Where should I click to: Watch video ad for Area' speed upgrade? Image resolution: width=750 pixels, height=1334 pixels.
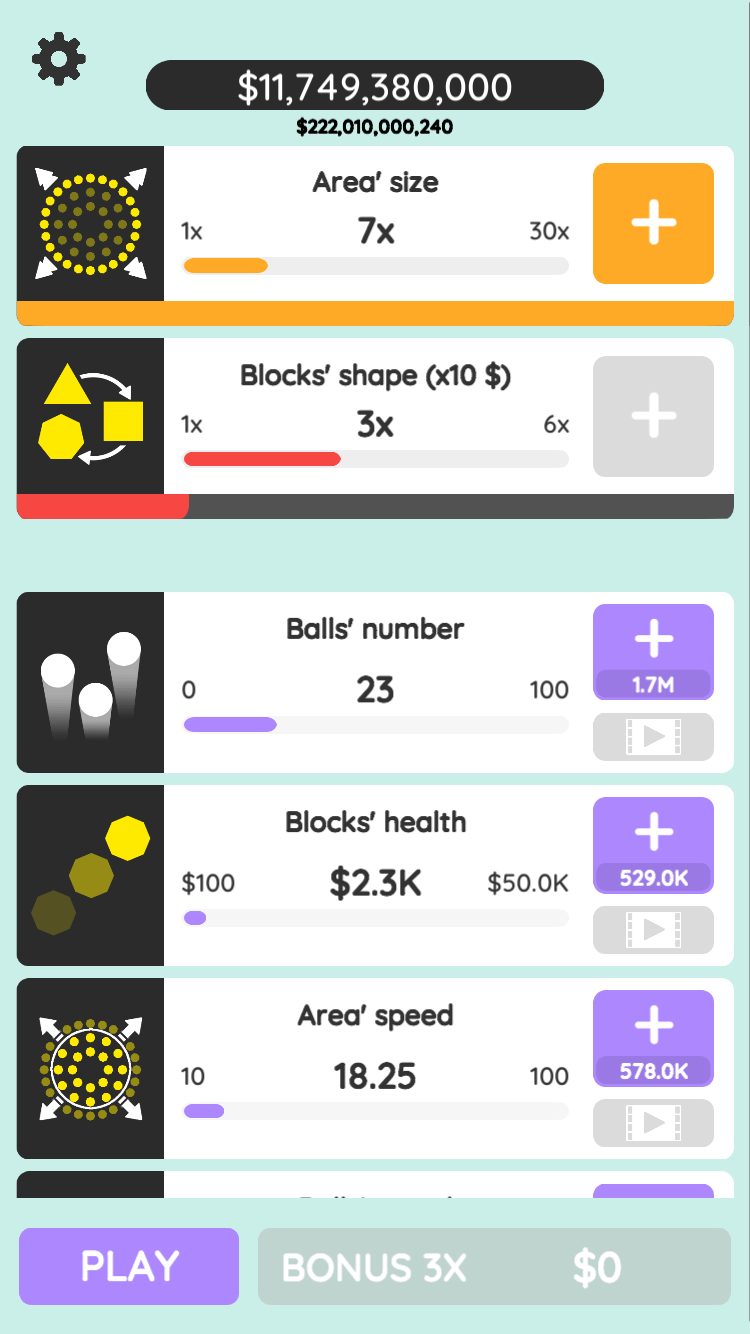pyautogui.click(x=653, y=1123)
